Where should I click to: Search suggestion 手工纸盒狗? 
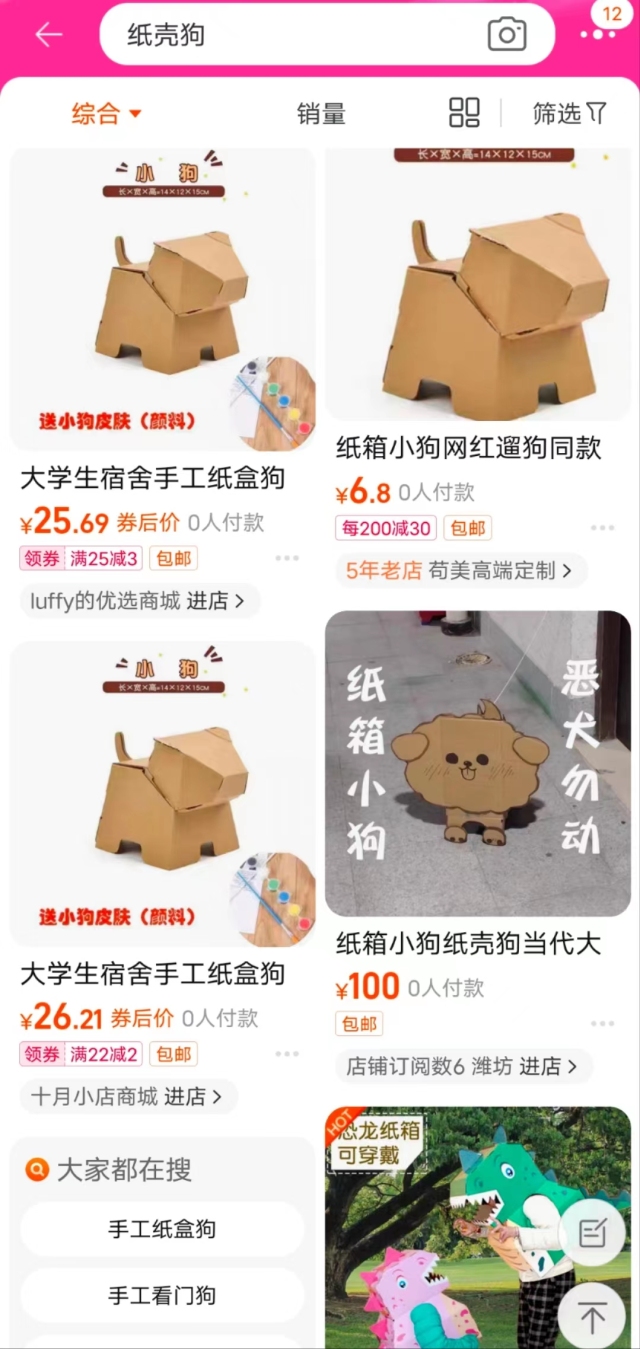[162, 1228]
